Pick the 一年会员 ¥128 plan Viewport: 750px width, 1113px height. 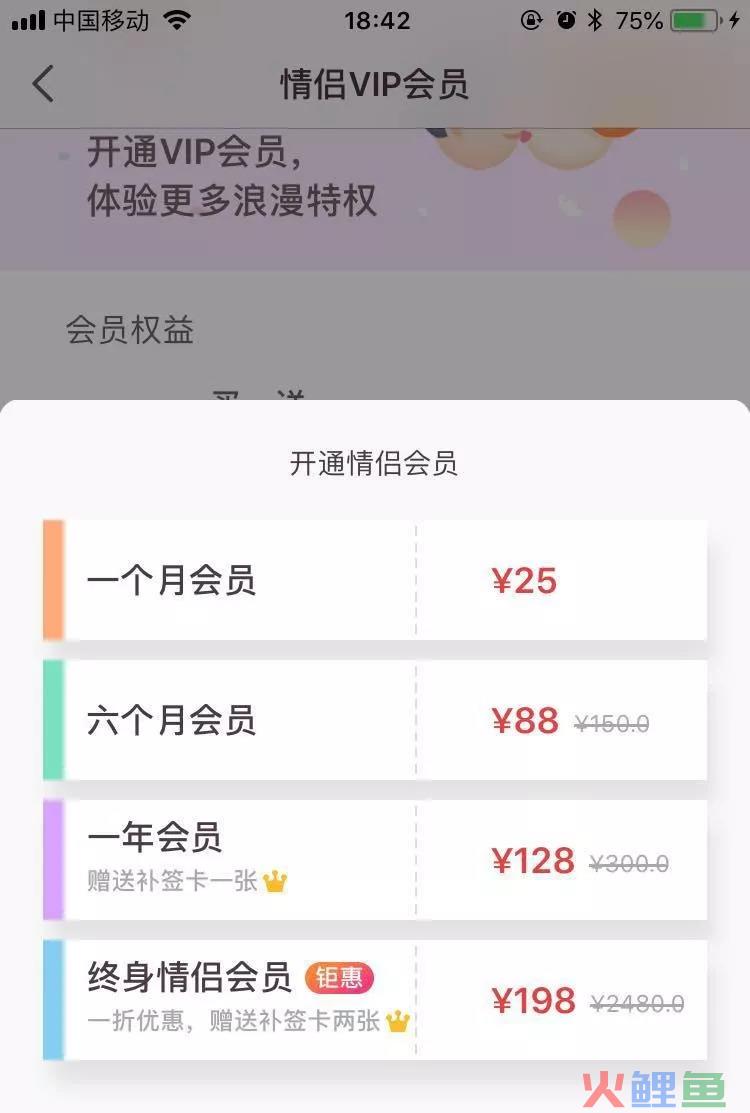coord(375,860)
